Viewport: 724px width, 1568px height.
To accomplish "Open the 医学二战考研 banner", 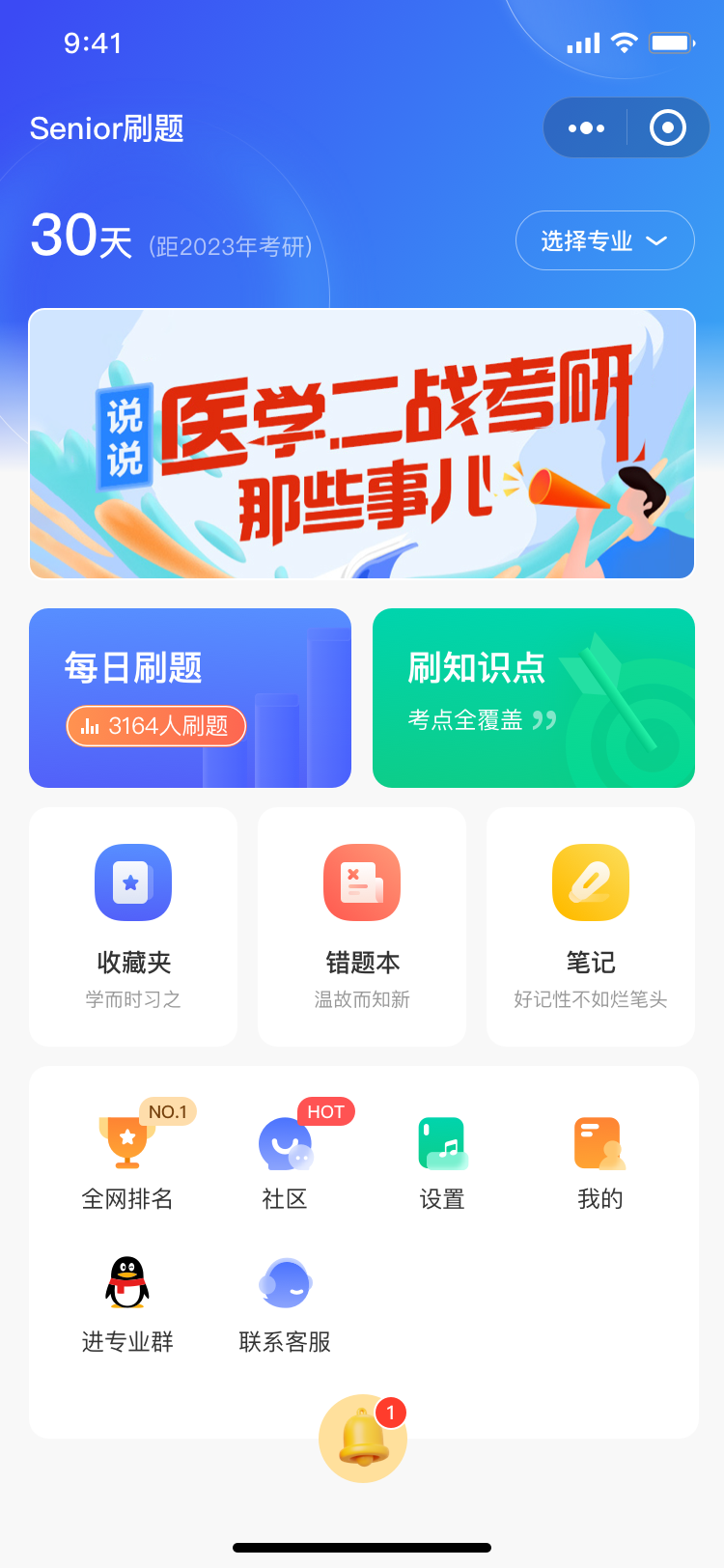I will [x=362, y=444].
